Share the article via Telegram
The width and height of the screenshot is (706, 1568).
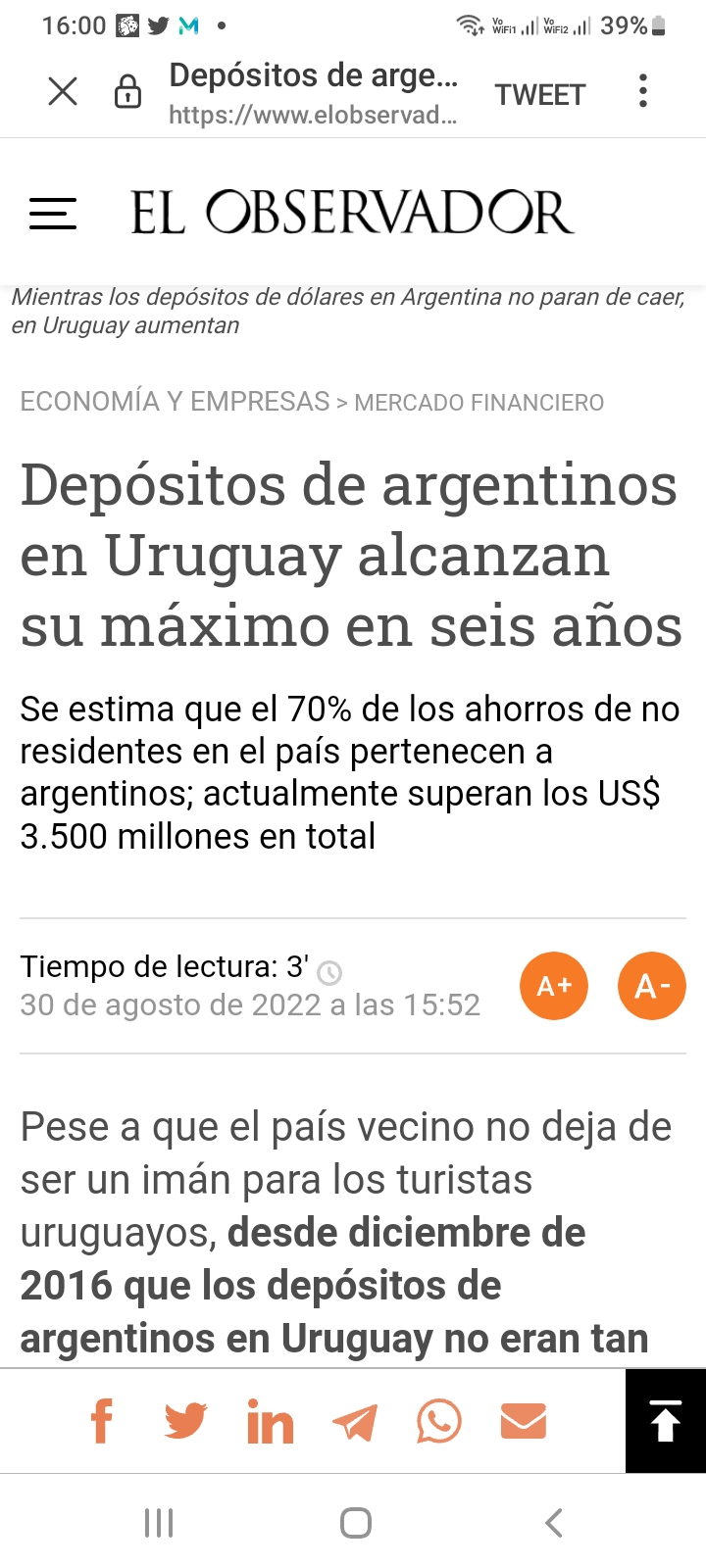pos(355,1422)
